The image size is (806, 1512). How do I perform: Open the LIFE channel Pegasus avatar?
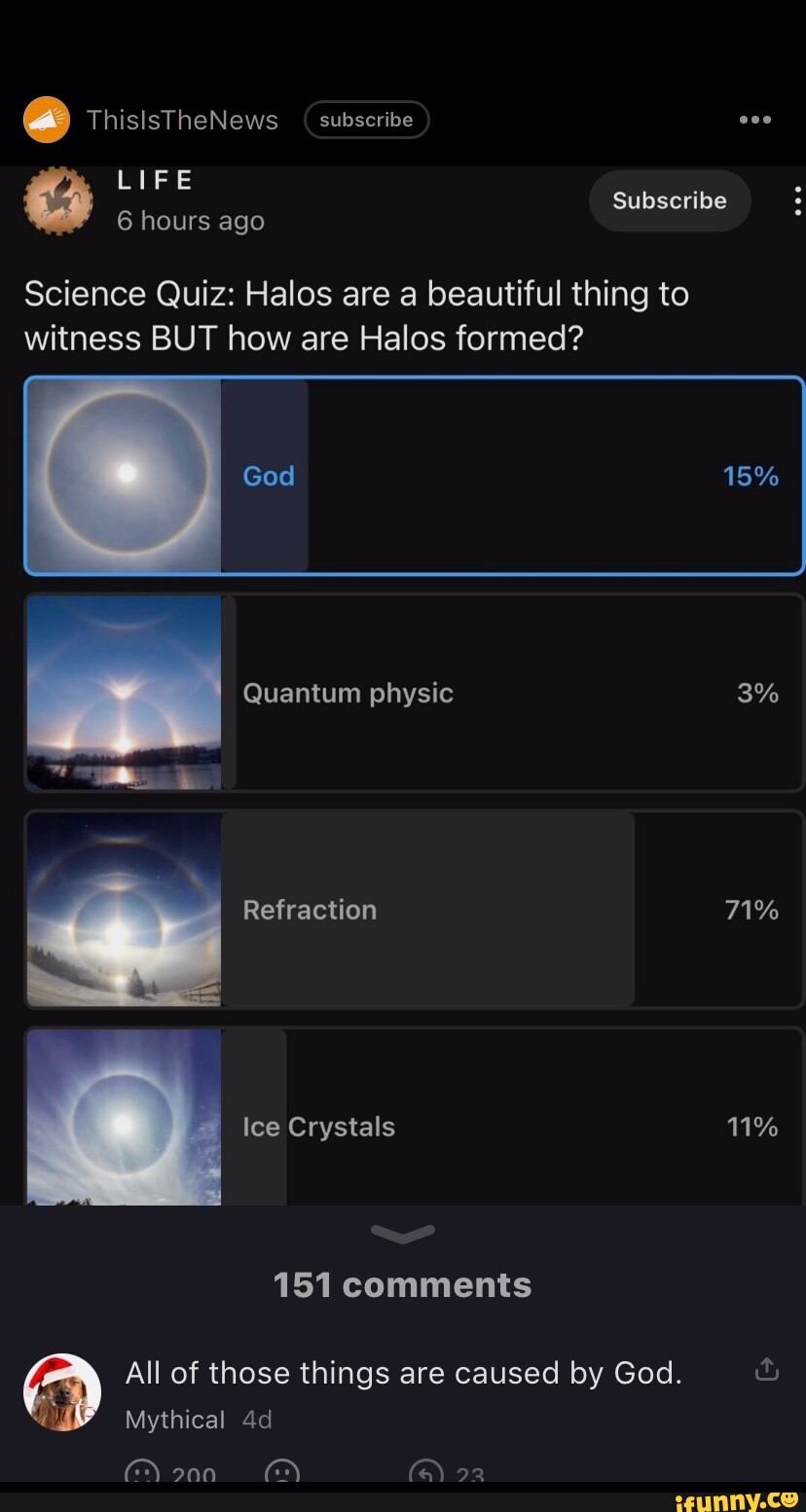point(58,200)
